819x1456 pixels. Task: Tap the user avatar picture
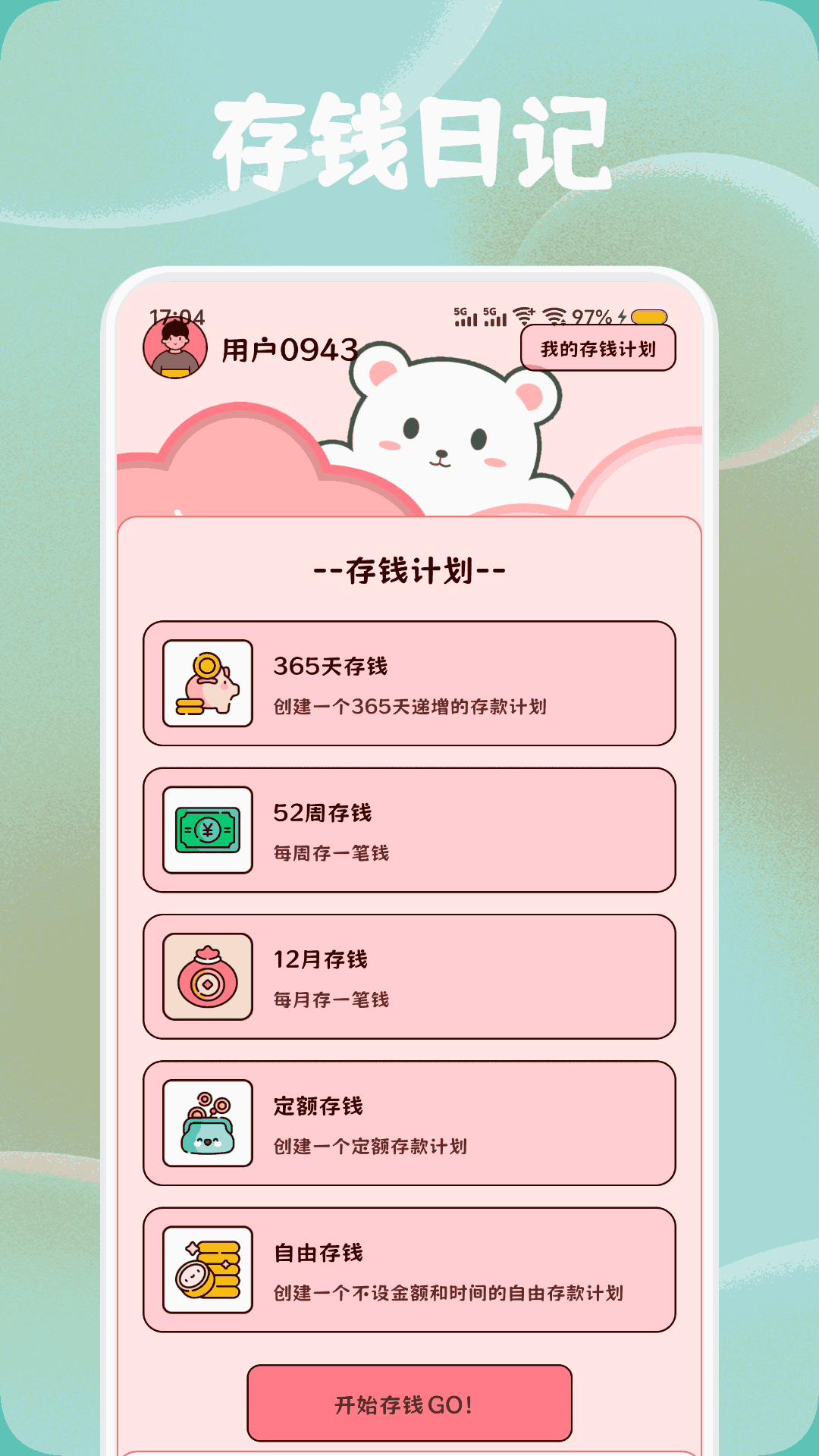[x=174, y=350]
